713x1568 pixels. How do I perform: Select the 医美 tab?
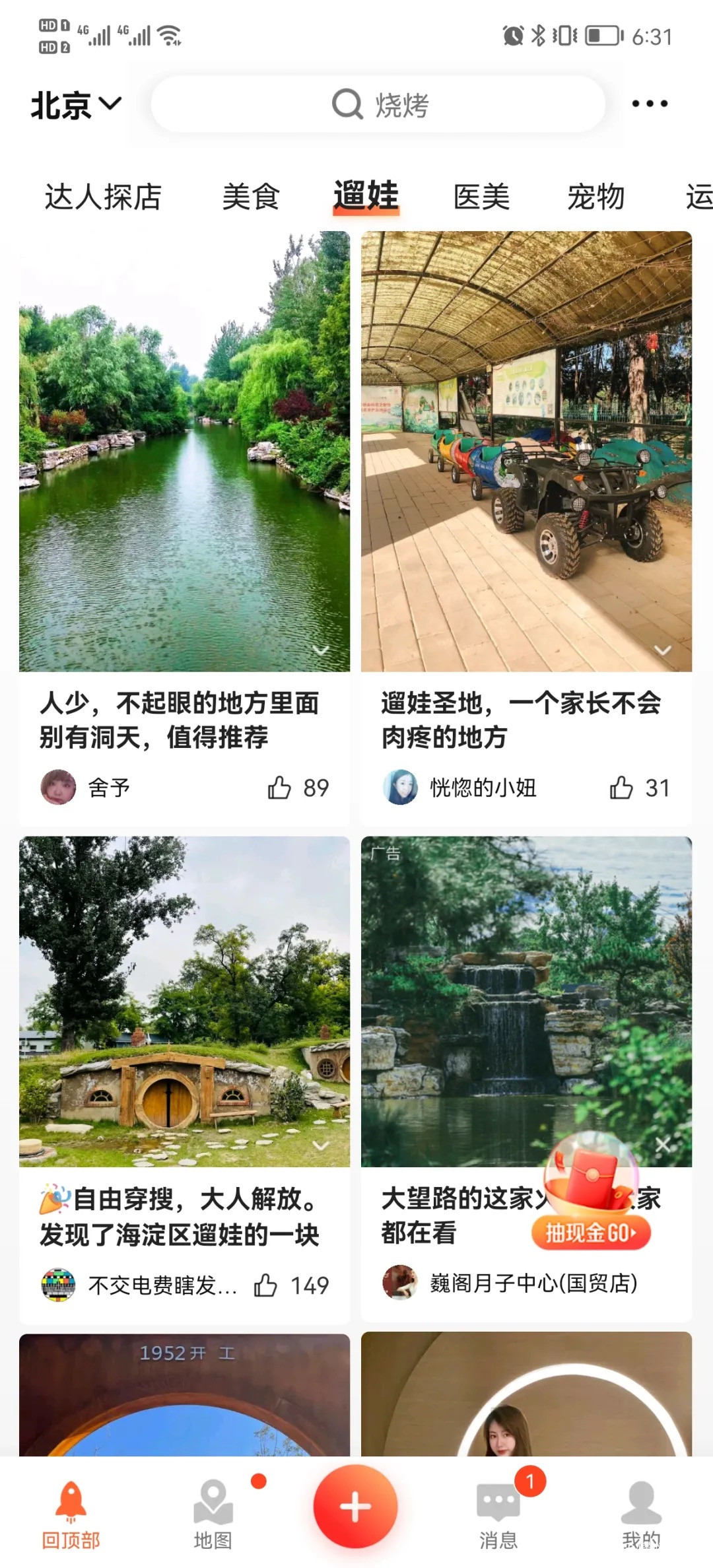point(481,197)
